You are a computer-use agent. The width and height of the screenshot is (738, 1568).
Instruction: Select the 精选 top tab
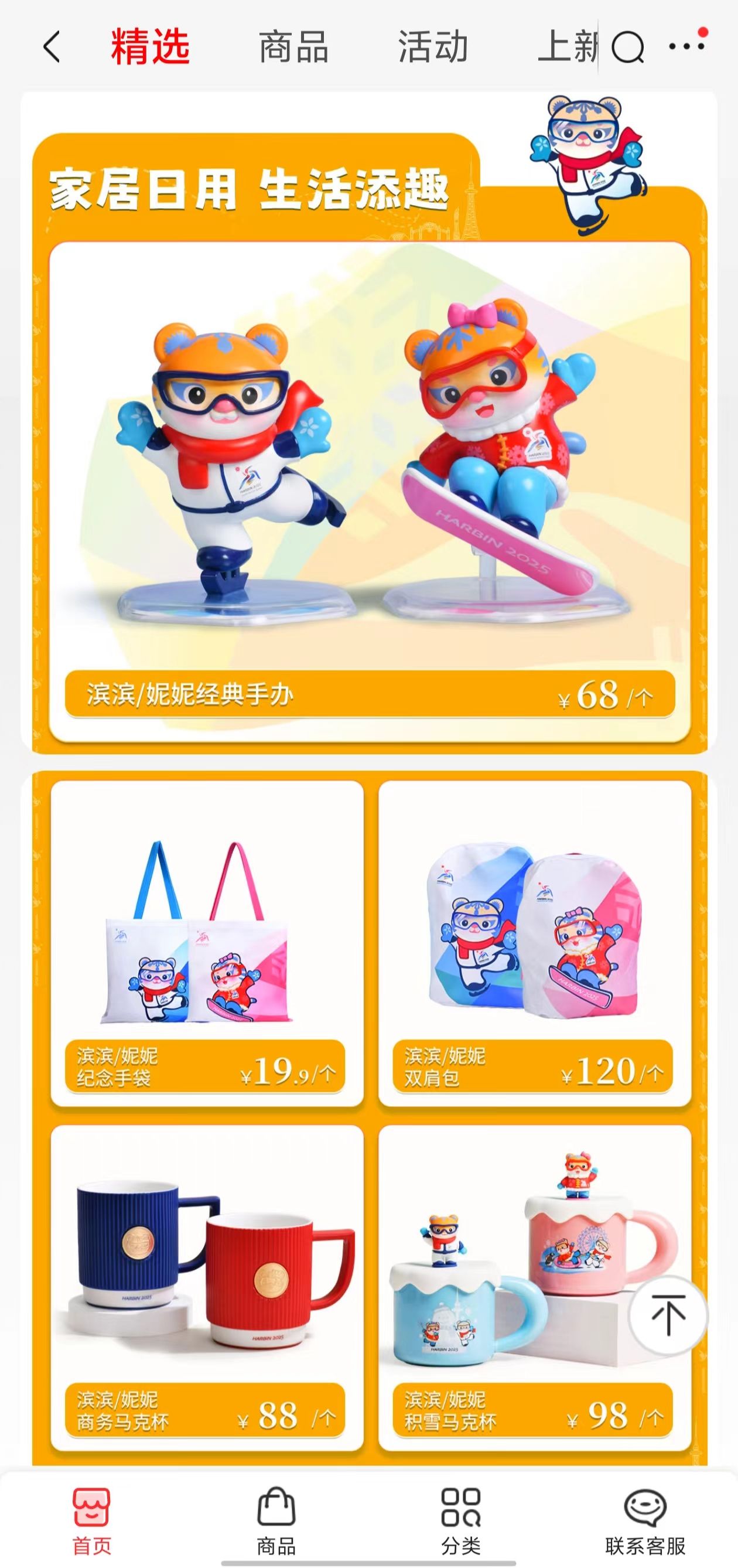(151, 47)
